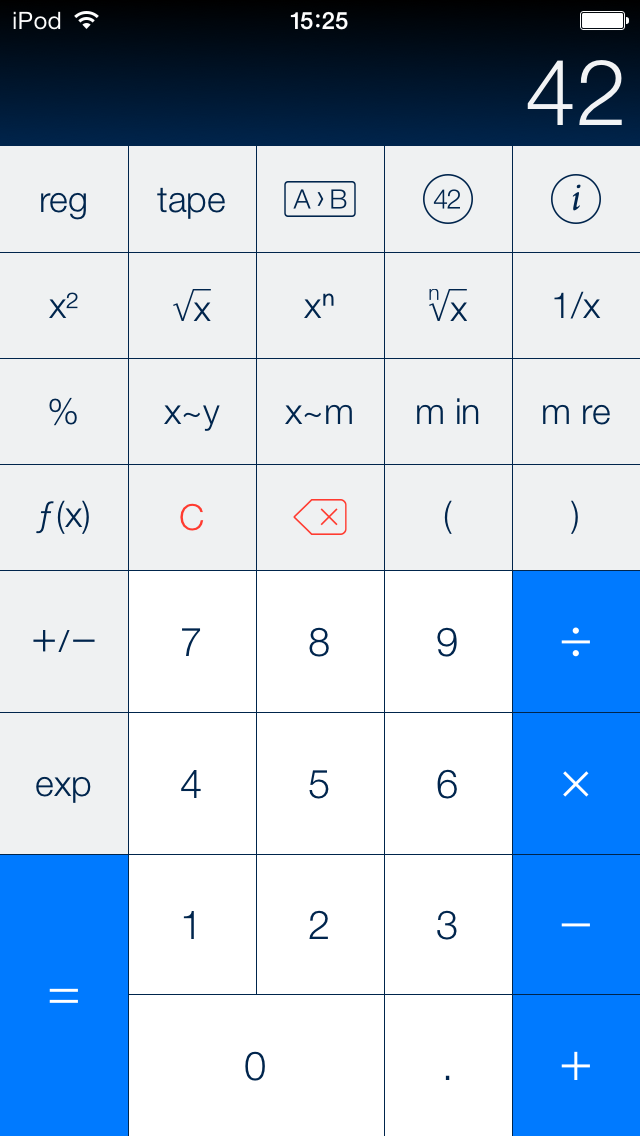640x1136 pixels.
Task: Square the value with x²
Action: pos(63,306)
